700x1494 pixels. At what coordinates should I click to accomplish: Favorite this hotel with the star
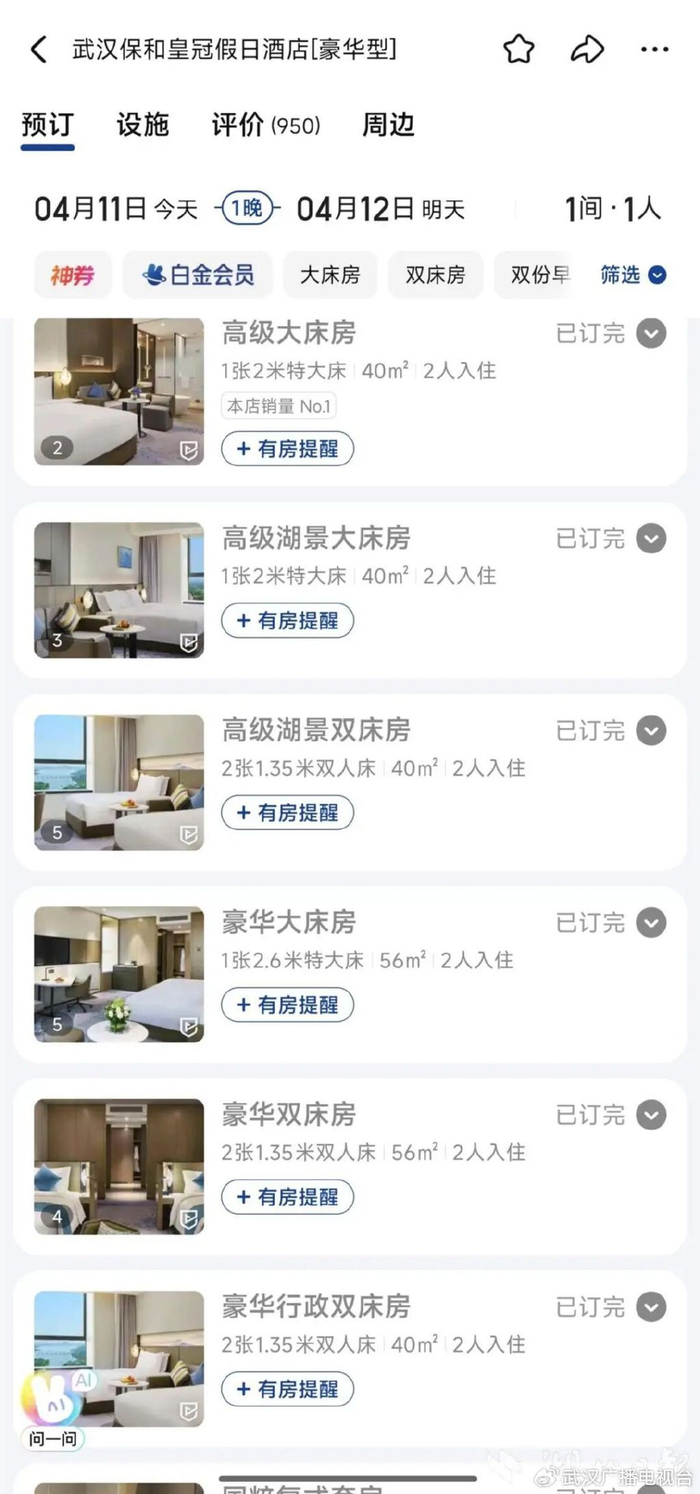[518, 50]
